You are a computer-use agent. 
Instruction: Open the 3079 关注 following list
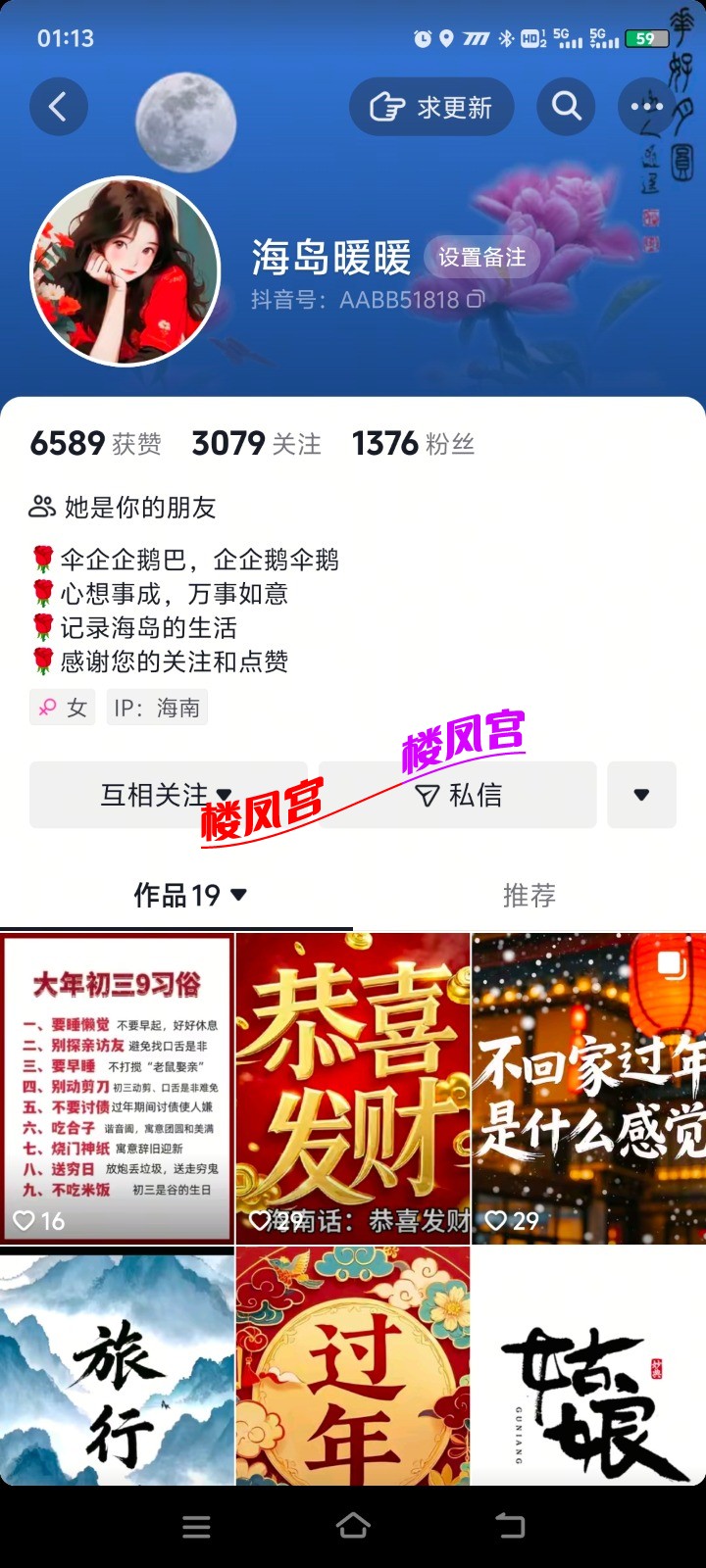click(x=257, y=444)
